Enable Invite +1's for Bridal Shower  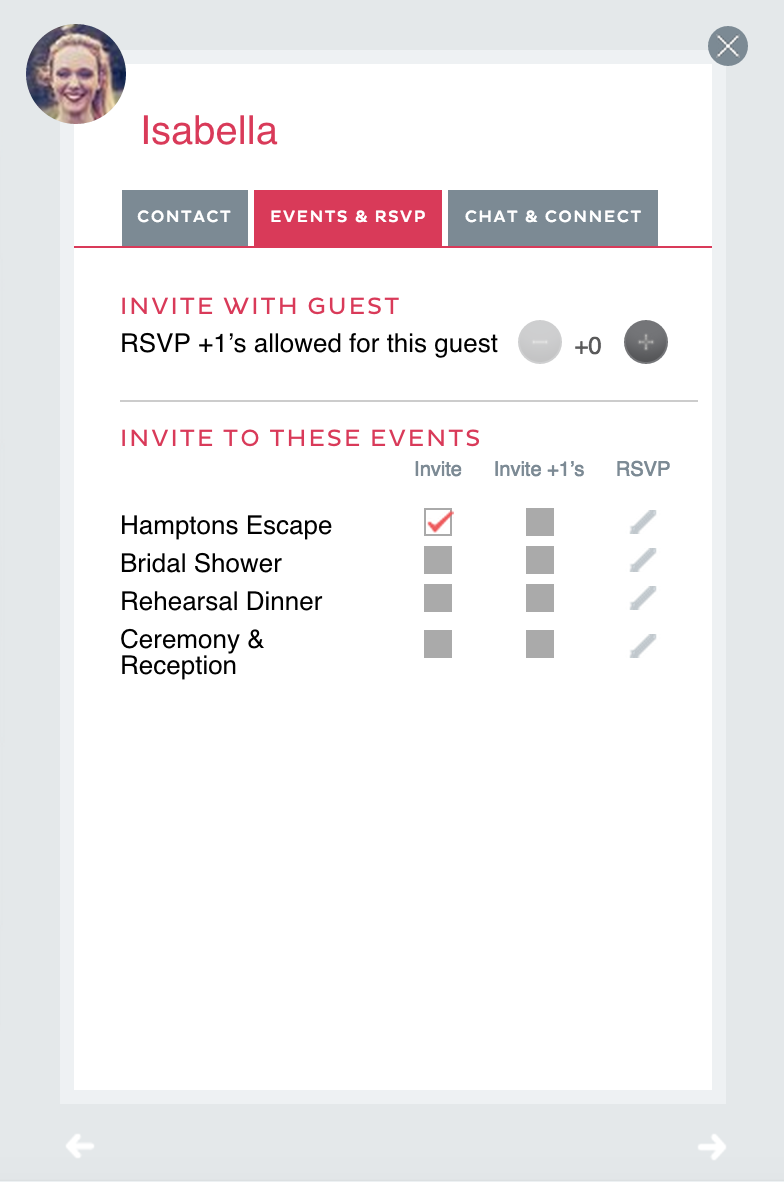click(540, 560)
